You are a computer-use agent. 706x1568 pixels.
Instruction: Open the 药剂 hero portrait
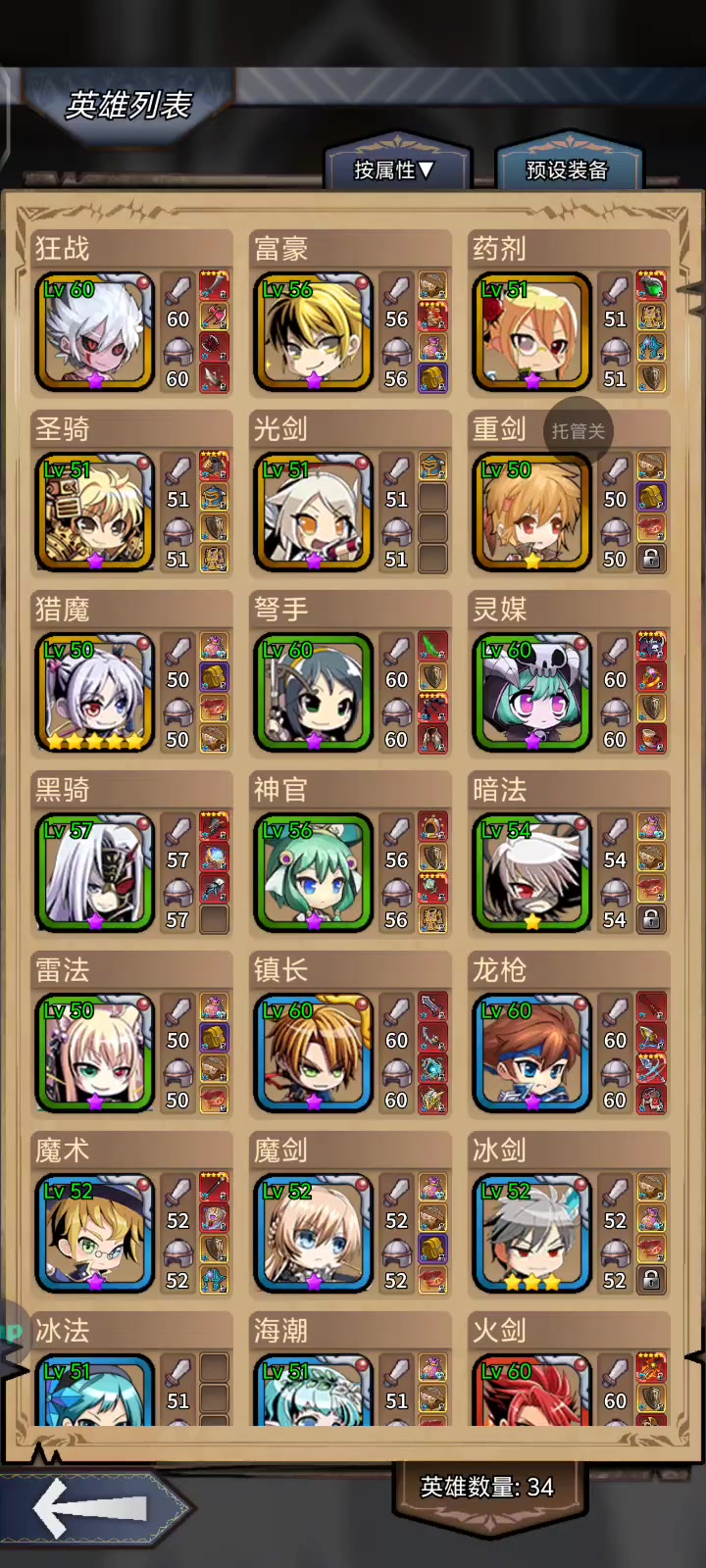pos(532,331)
